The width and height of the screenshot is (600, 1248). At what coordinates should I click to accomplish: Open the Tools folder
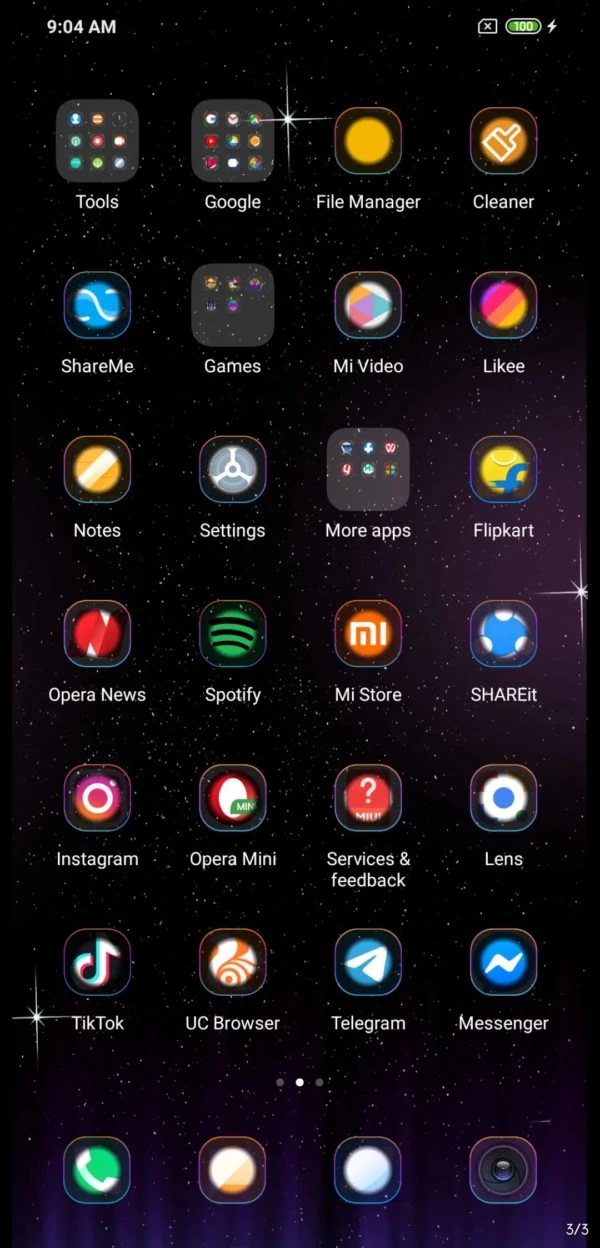click(97, 141)
